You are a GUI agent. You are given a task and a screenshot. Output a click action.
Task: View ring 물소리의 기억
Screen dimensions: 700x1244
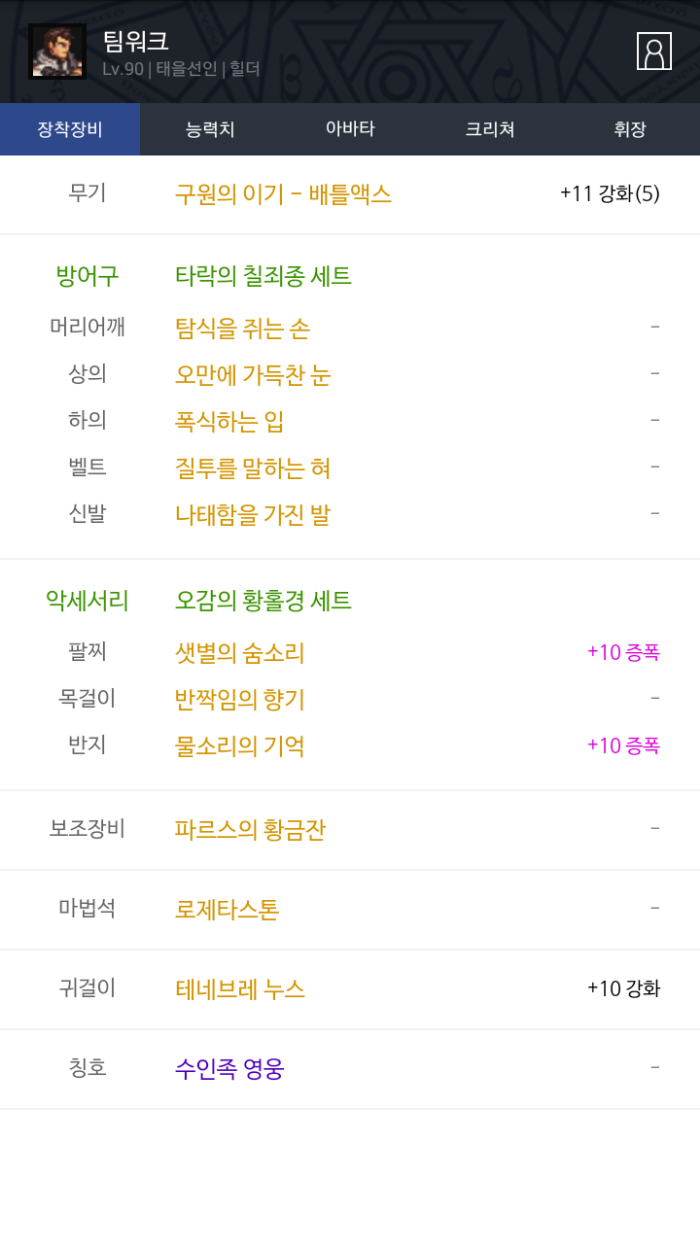pyautogui.click(x=240, y=746)
